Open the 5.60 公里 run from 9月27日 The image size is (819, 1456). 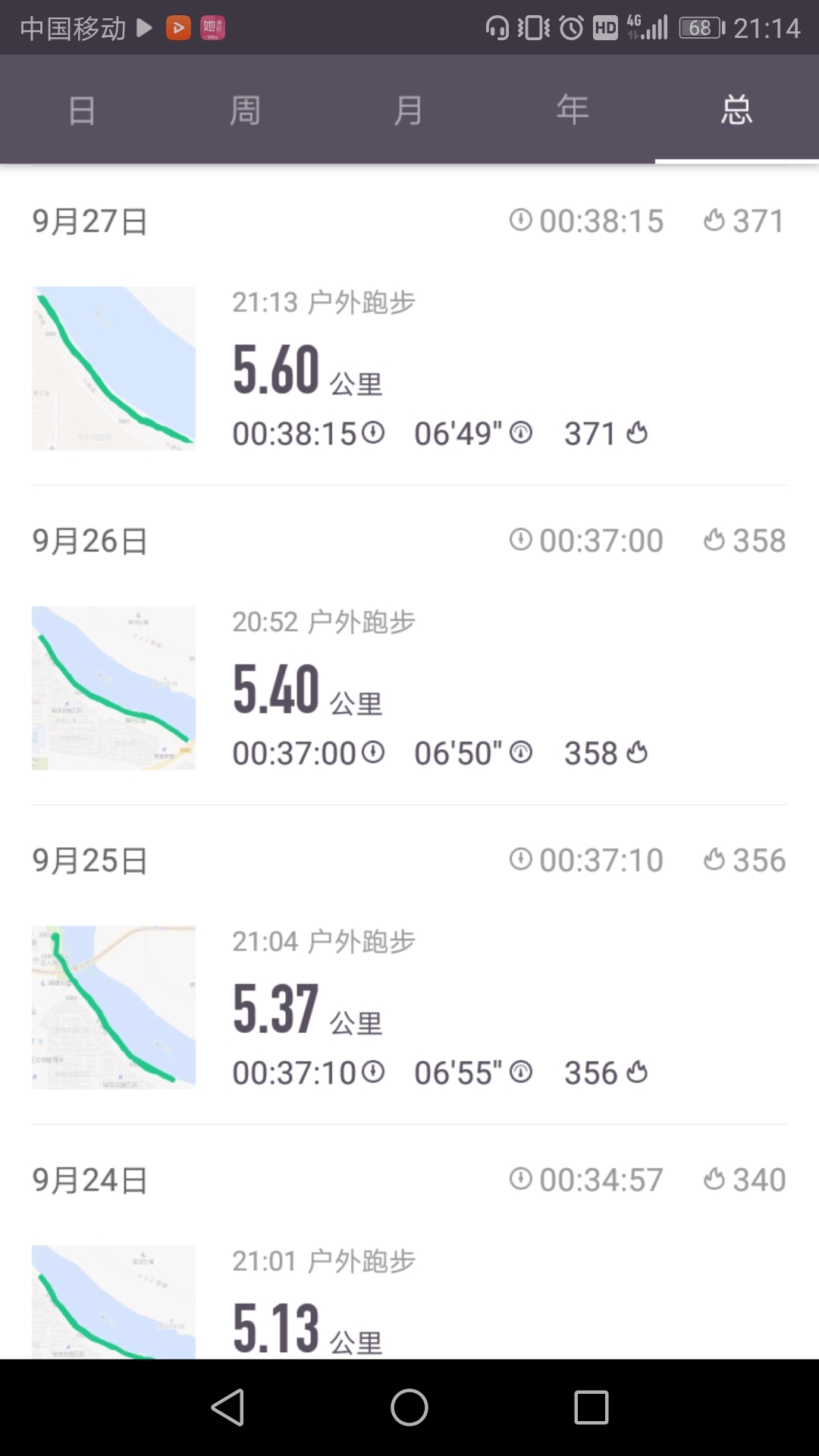(409, 369)
